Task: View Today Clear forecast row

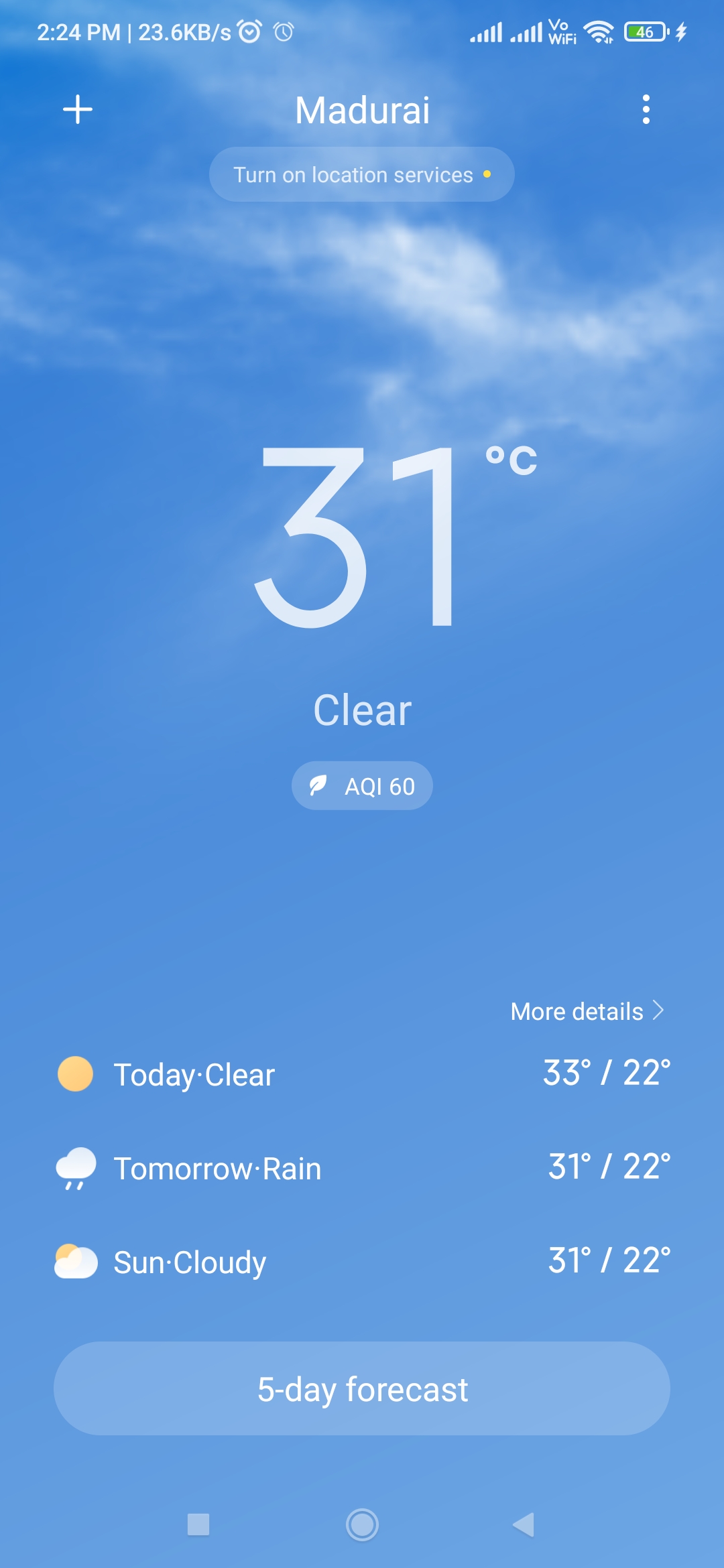Action: click(x=362, y=1074)
